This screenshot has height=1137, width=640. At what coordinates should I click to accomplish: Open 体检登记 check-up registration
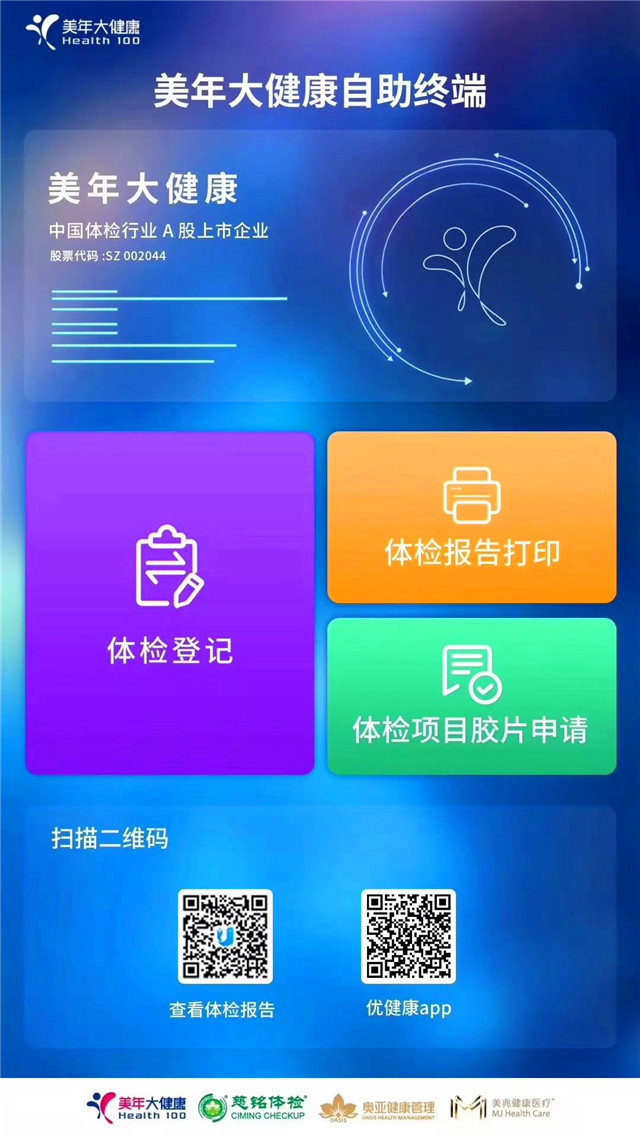170,603
